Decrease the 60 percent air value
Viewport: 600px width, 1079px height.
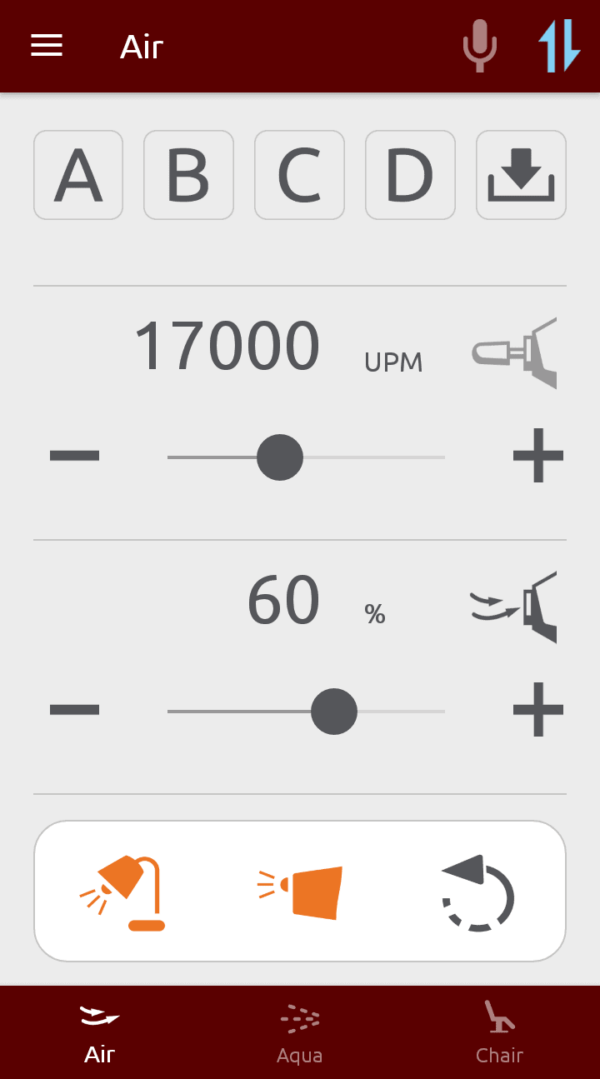click(x=75, y=711)
